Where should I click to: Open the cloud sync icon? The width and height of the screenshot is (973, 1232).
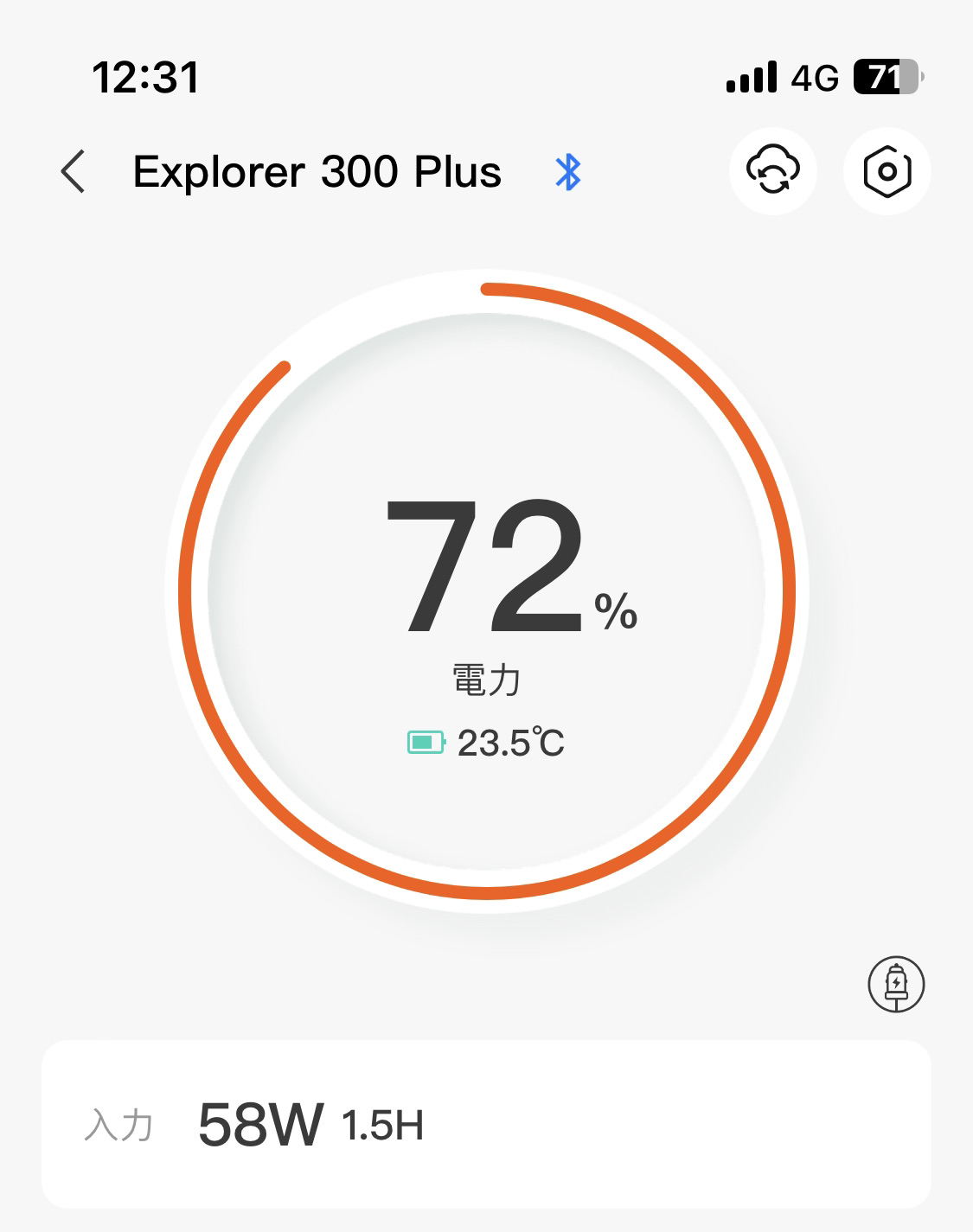(772, 171)
